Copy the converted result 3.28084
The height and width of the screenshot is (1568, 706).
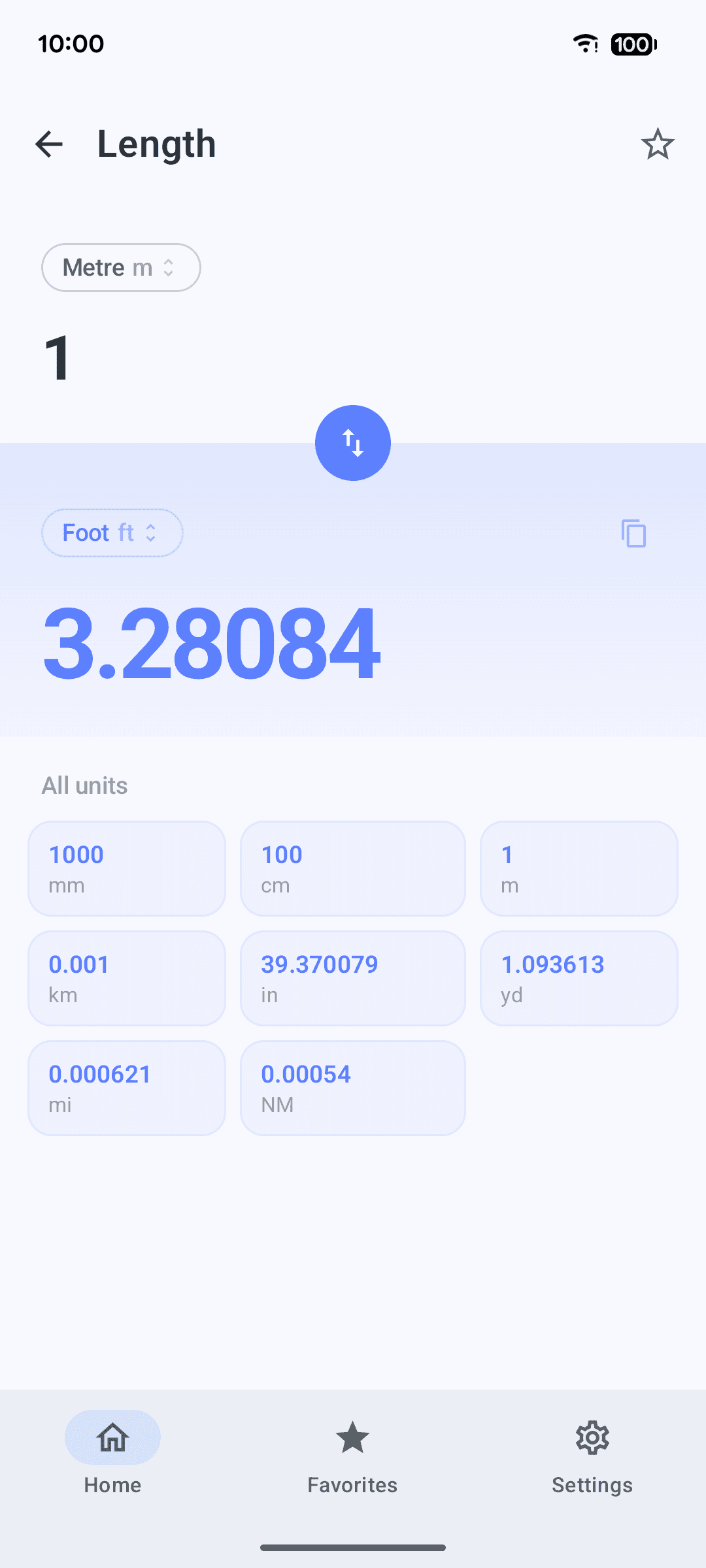point(633,533)
